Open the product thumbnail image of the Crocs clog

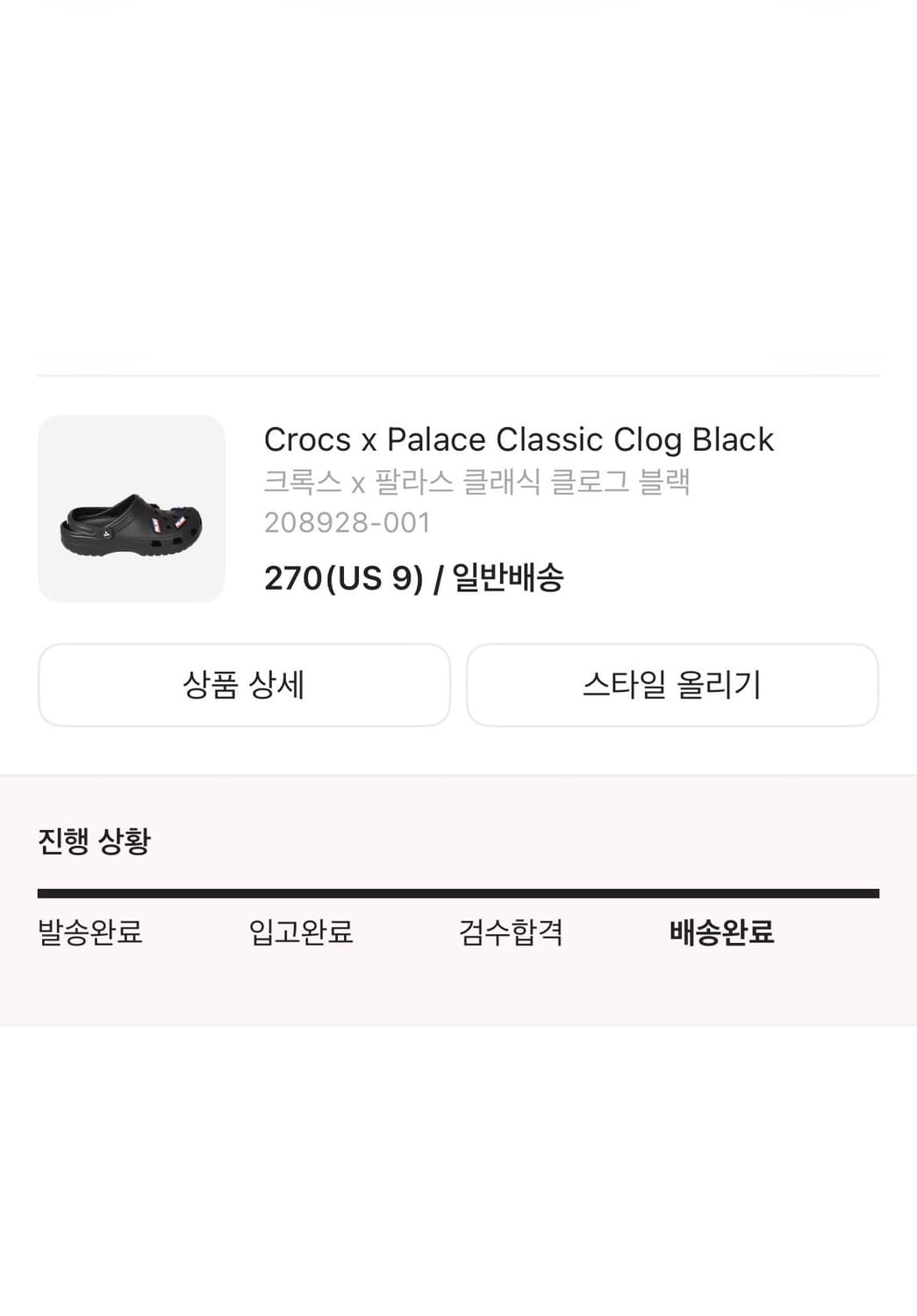129,509
